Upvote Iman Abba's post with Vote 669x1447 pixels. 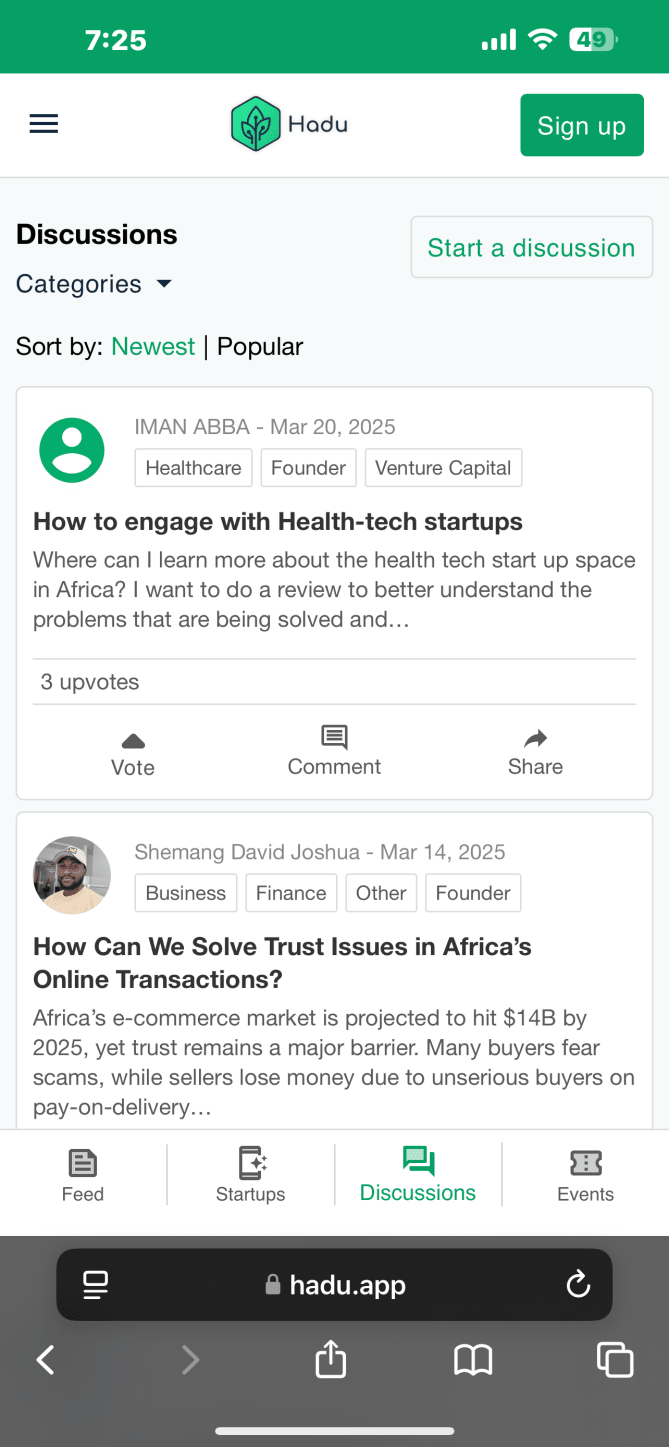(133, 754)
